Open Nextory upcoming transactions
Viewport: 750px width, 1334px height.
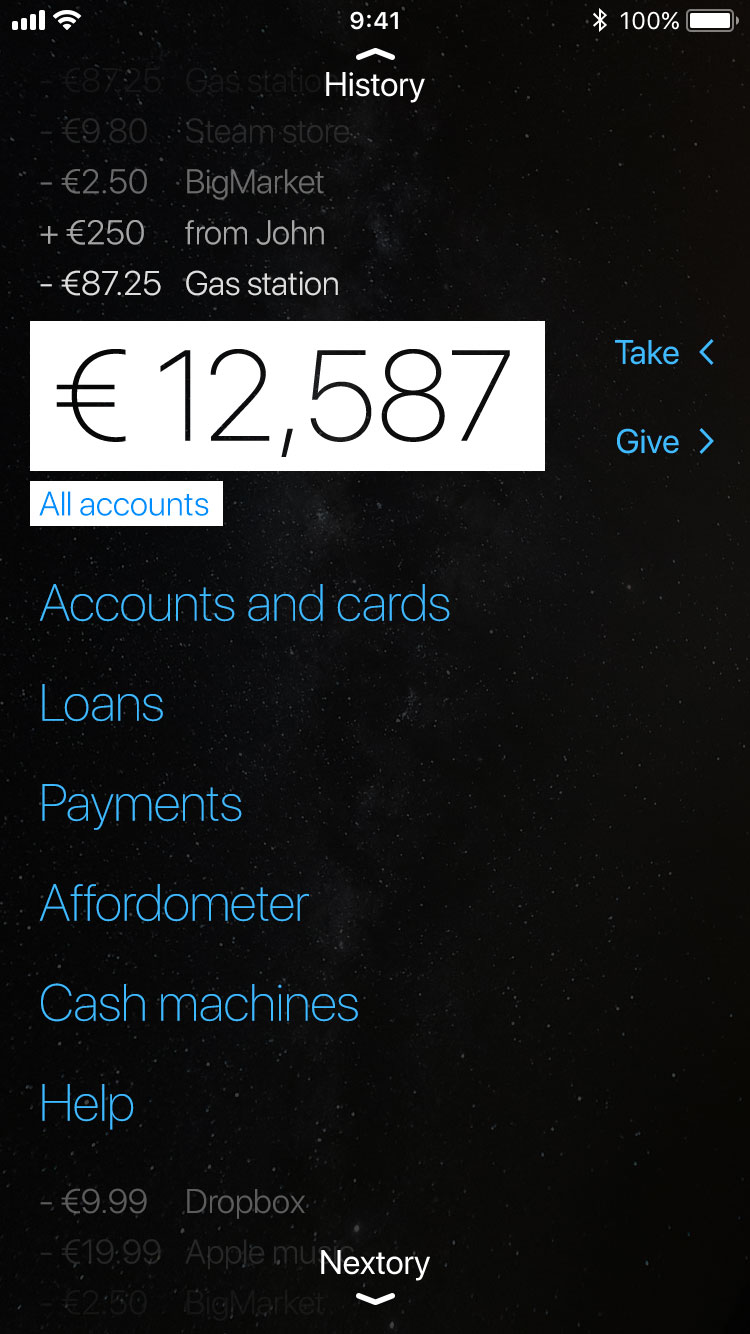[x=374, y=1270]
